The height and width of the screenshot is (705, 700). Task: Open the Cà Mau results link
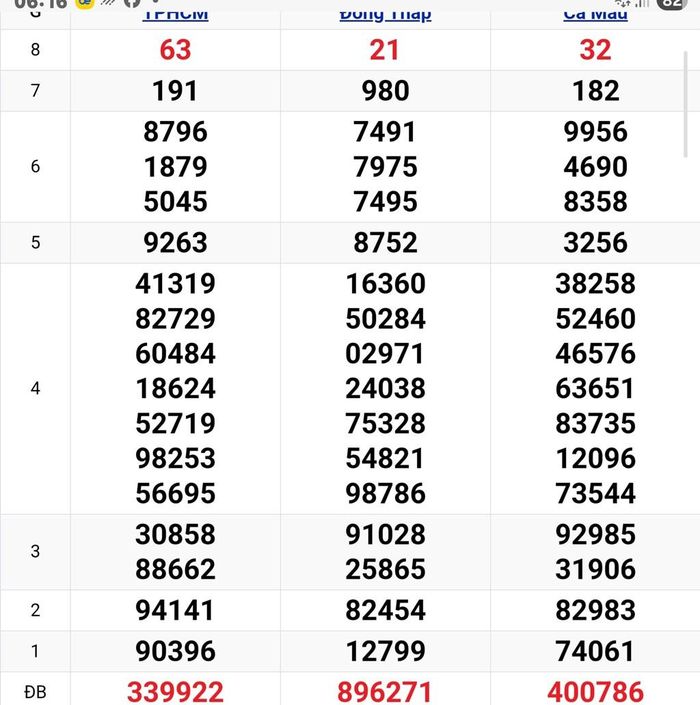coord(595,15)
